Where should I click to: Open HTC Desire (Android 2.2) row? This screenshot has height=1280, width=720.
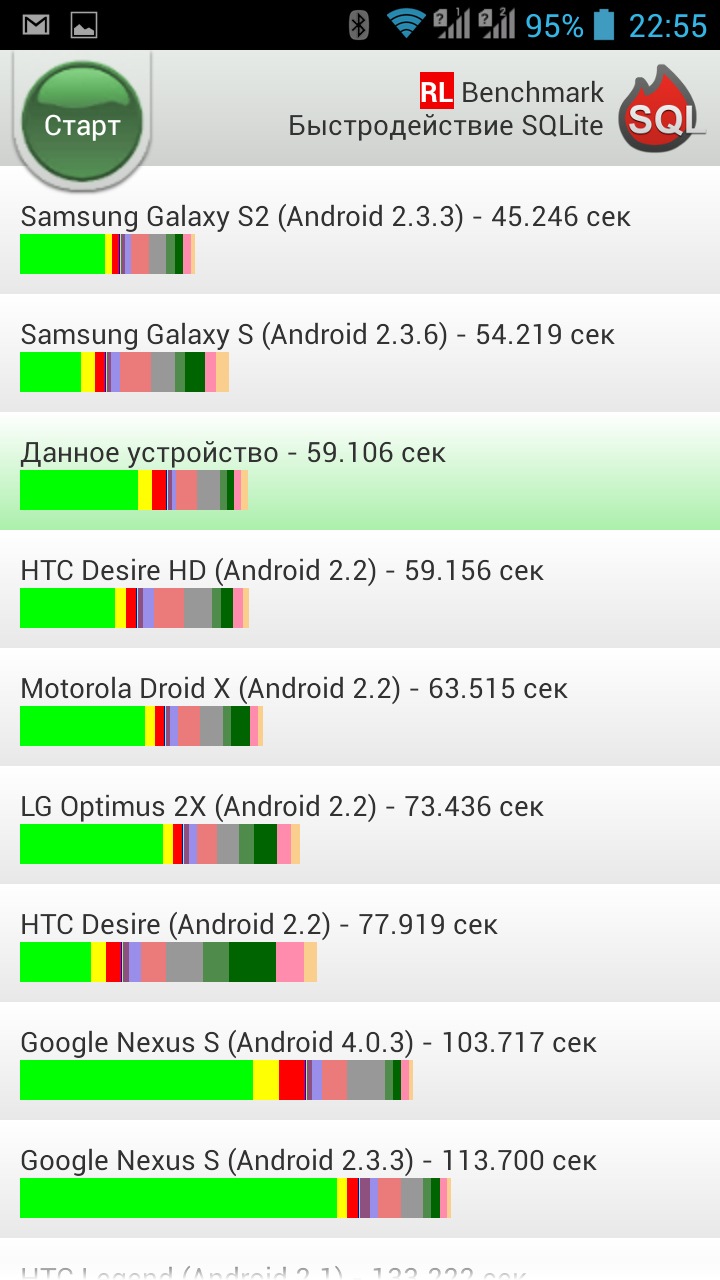360,942
